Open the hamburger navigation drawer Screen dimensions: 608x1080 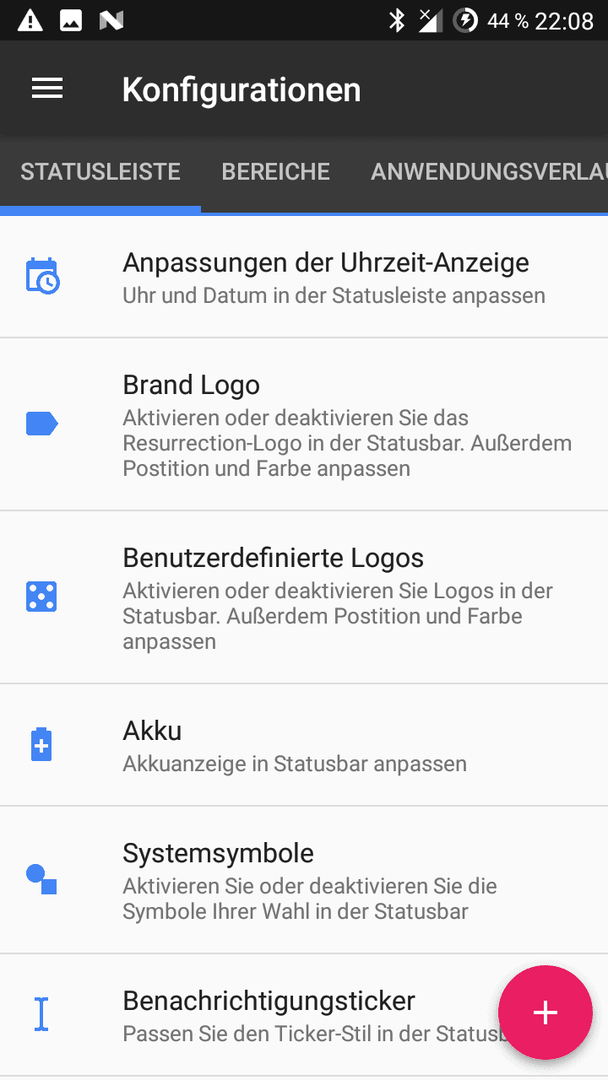47,88
